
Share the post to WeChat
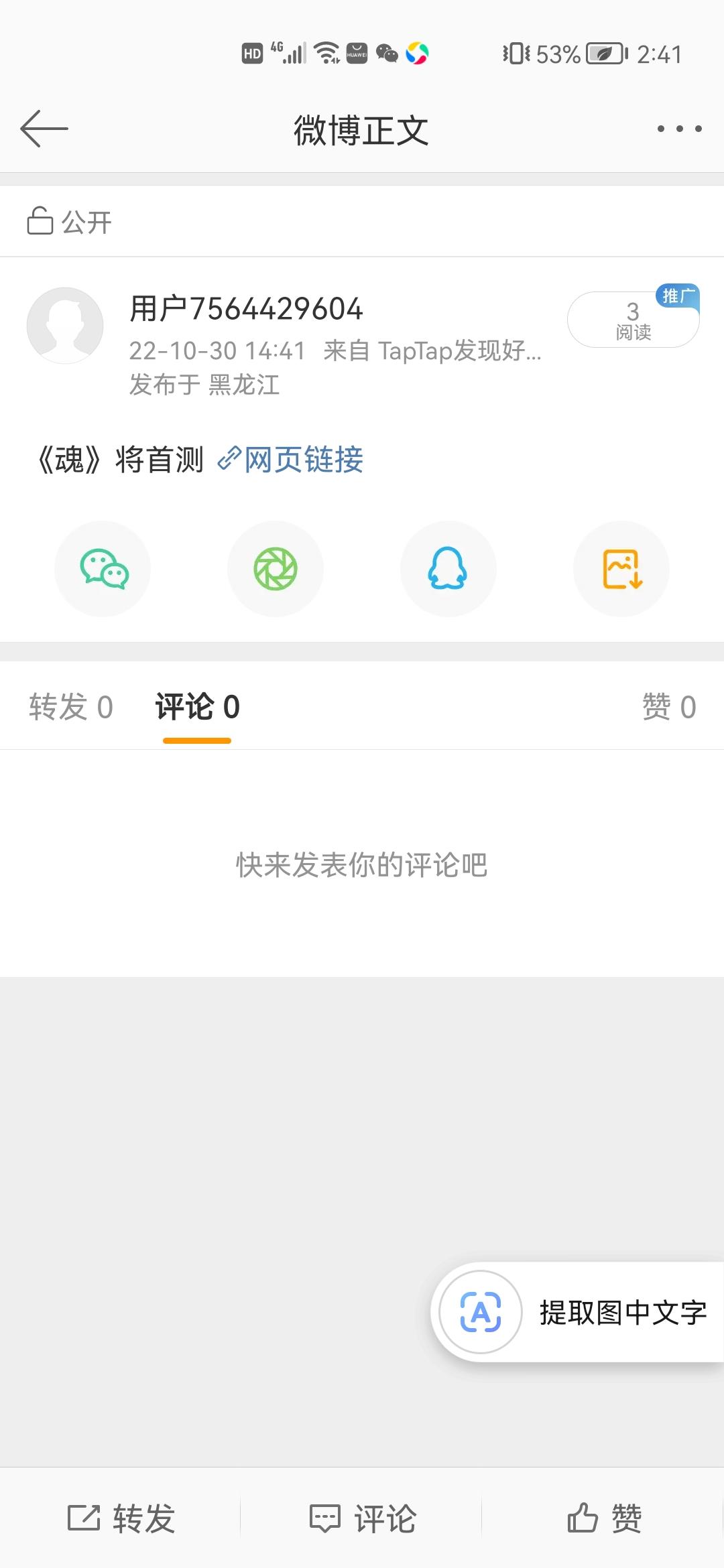(x=103, y=569)
